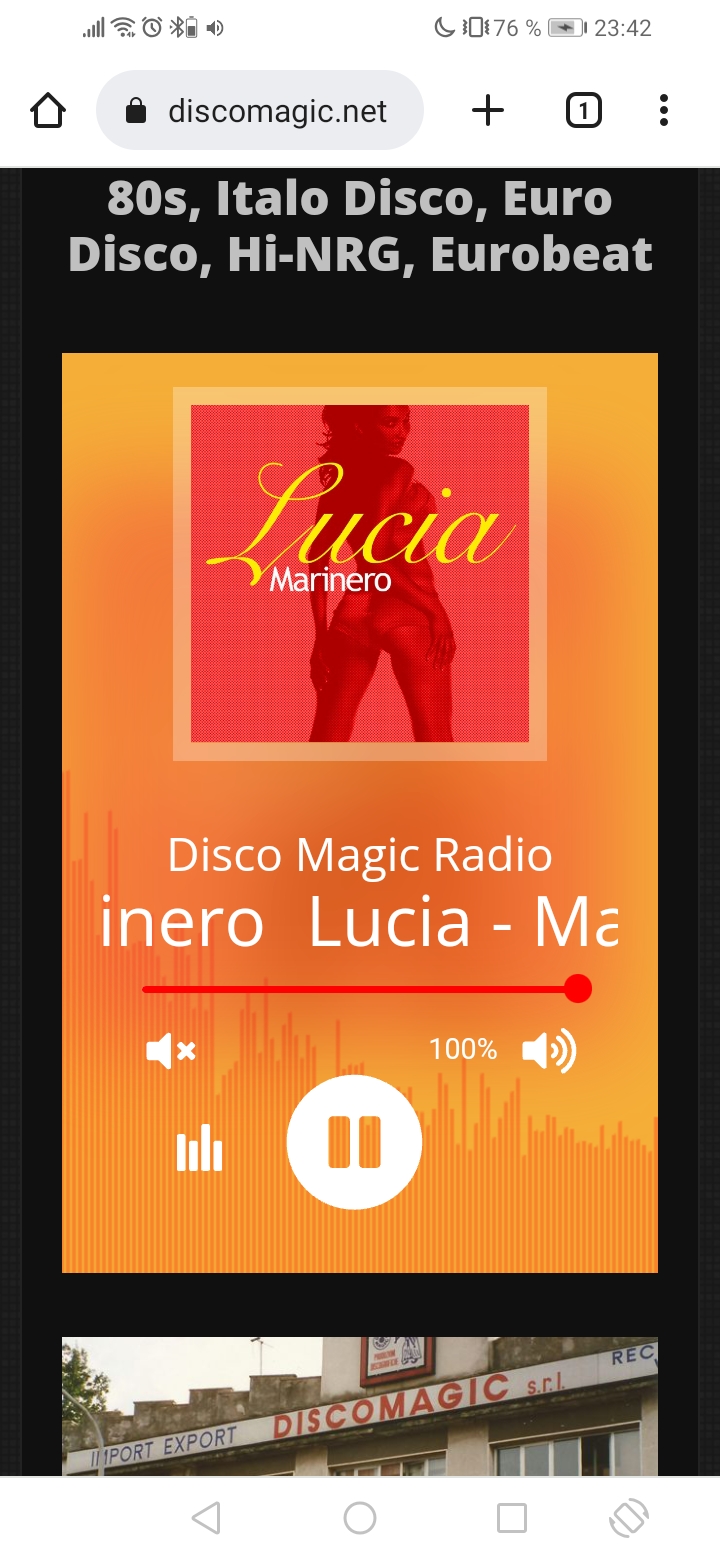The width and height of the screenshot is (720, 1560).
Task: Mute the radio player volume
Action: pos(171,1050)
